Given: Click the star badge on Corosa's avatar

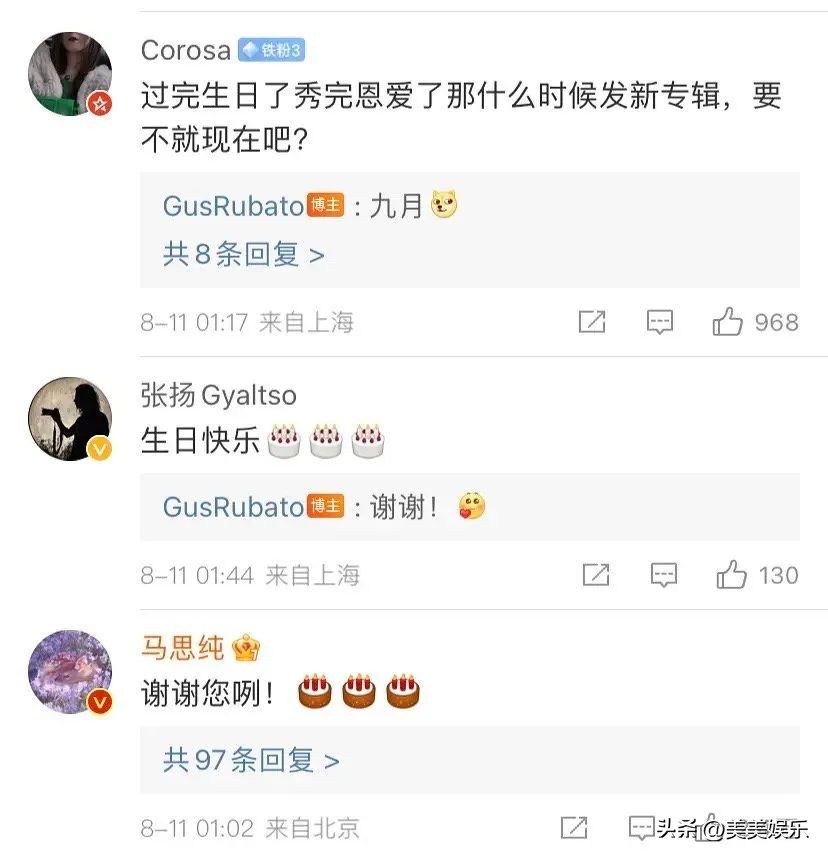Looking at the screenshot, I should pos(99,102).
